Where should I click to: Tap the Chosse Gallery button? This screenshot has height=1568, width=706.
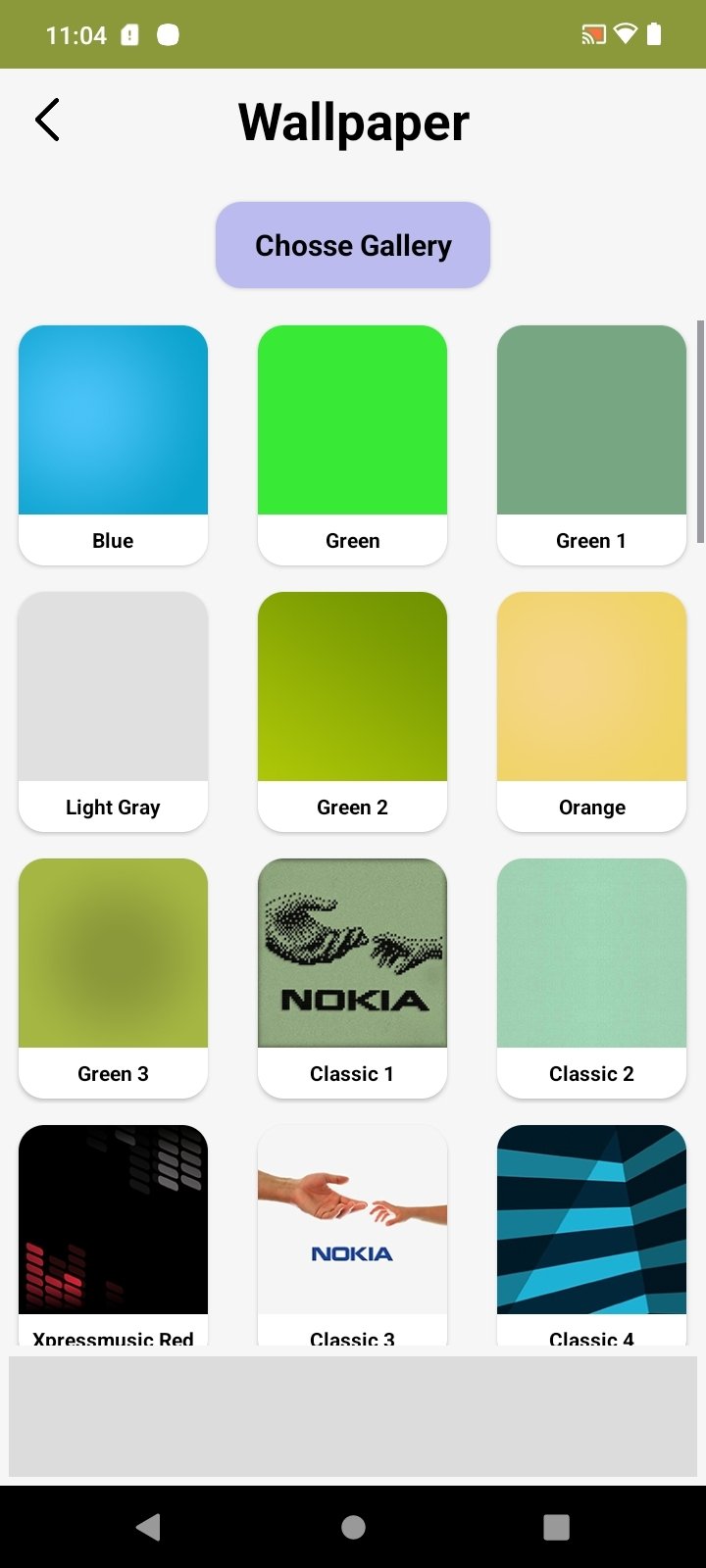[353, 245]
